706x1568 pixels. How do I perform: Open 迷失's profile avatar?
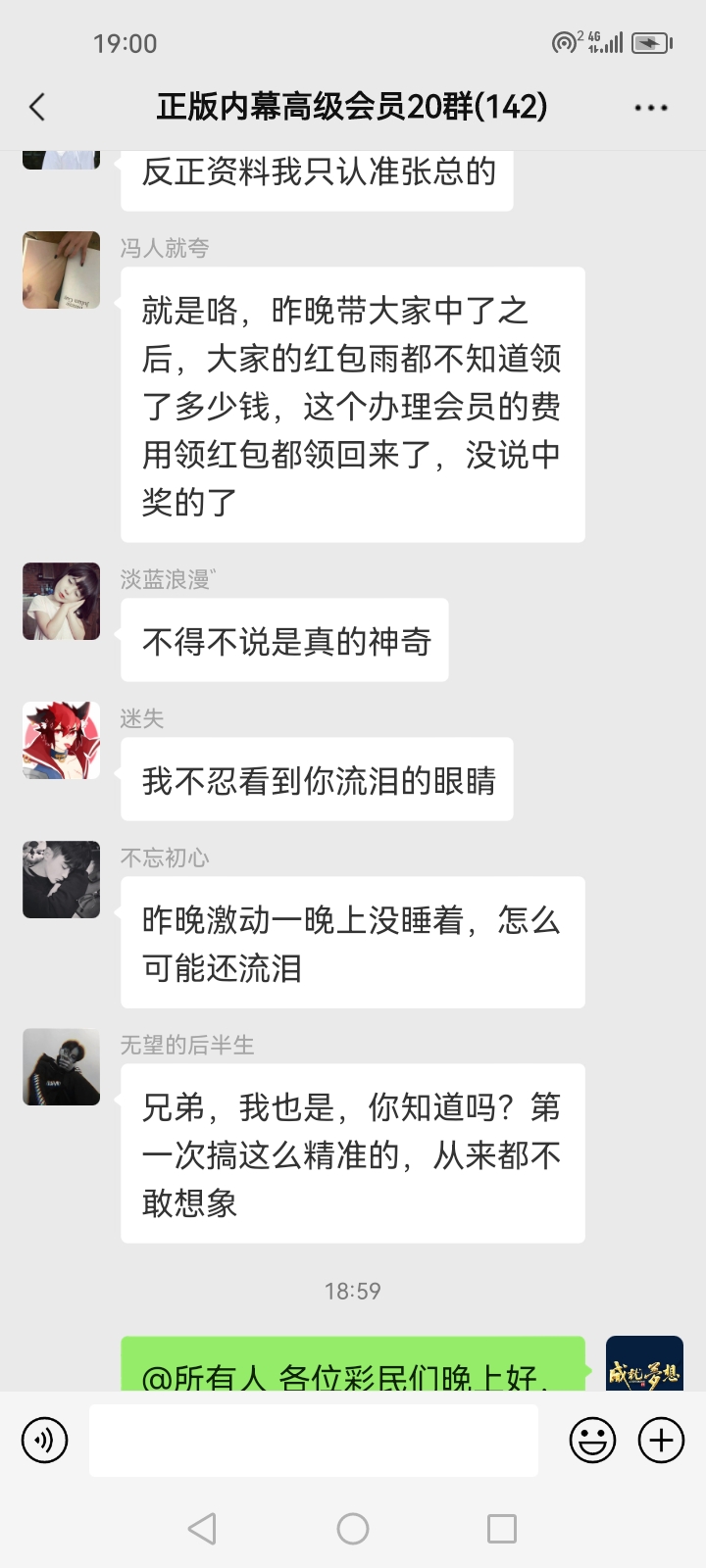tap(61, 741)
